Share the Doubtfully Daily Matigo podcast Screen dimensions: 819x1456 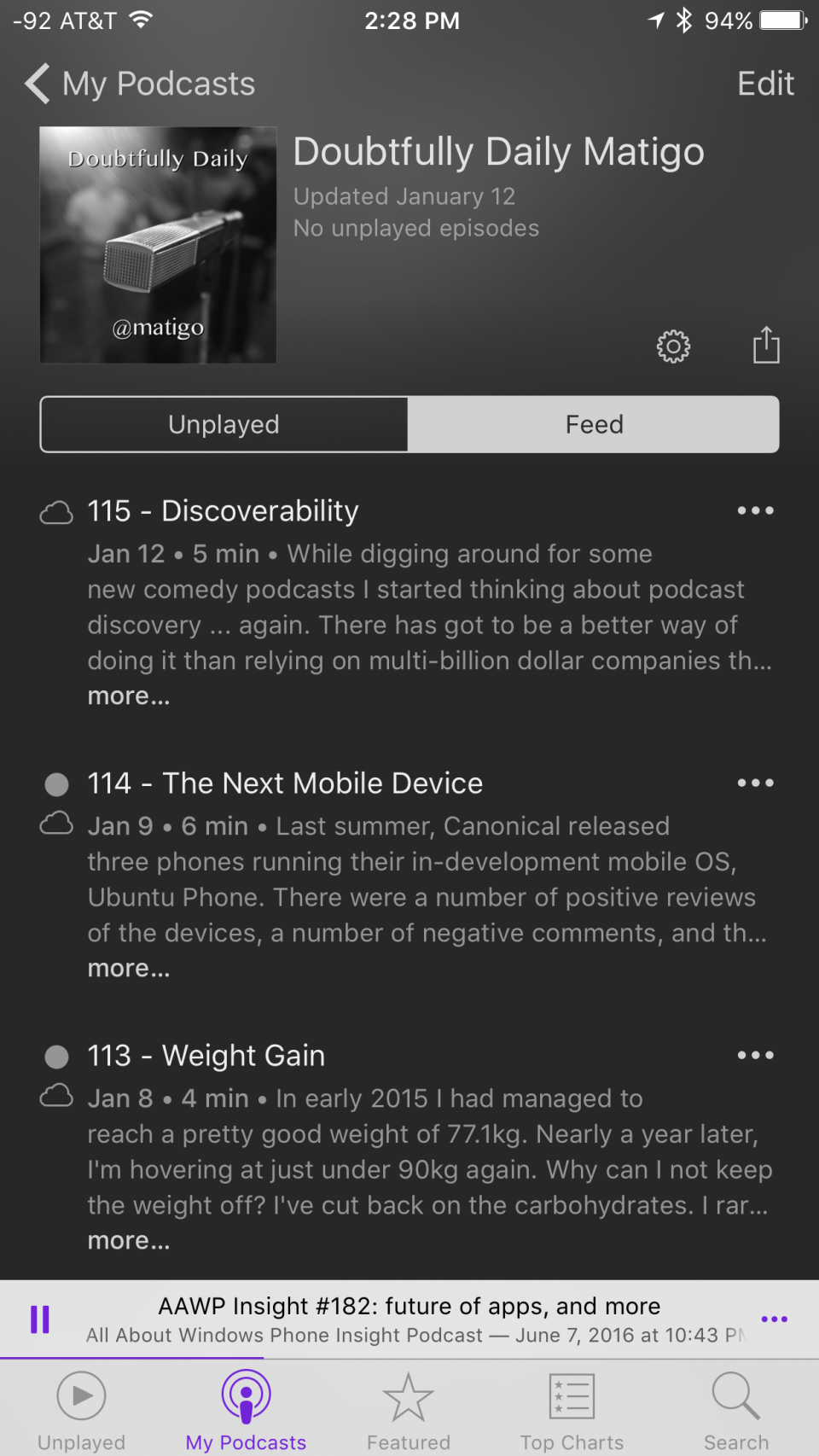(765, 346)
